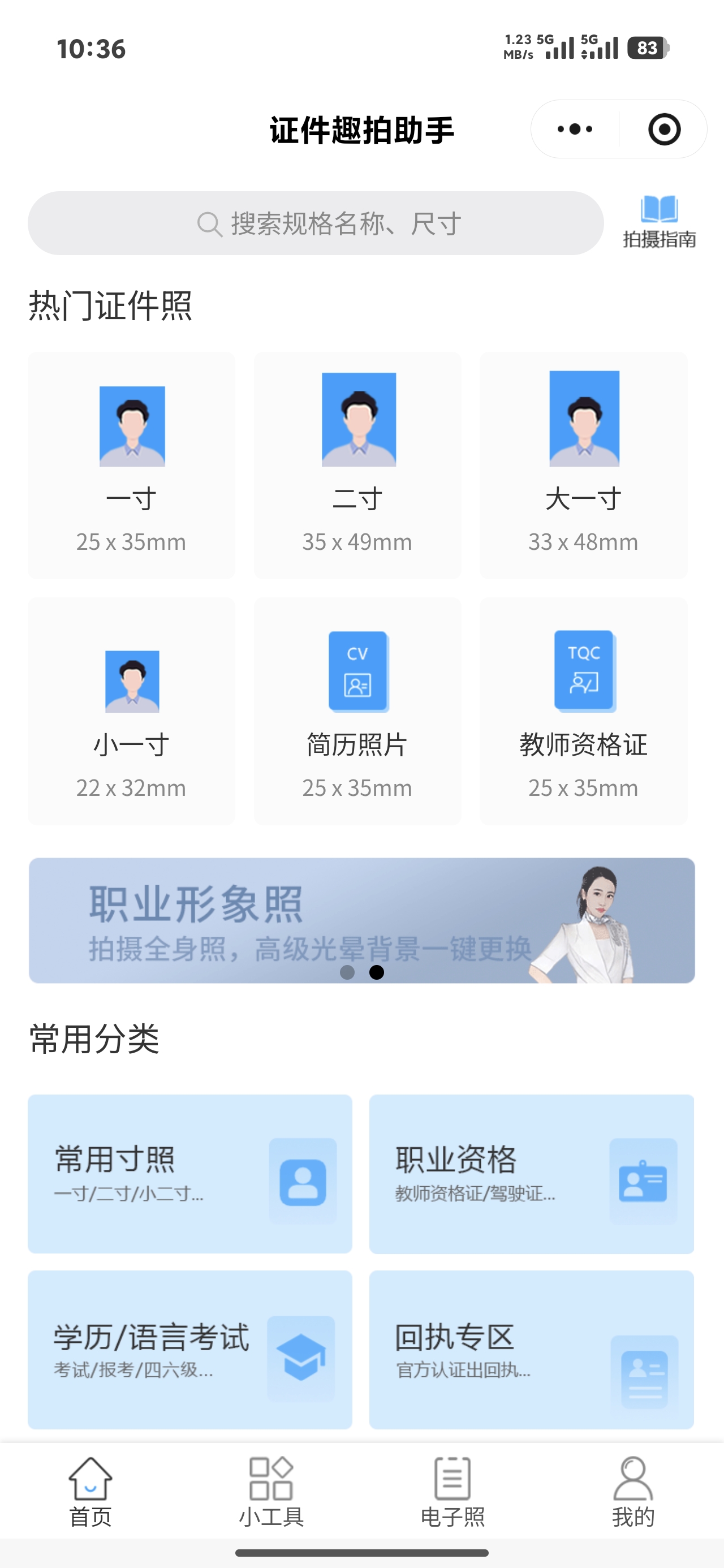This screenshot has height=1568, width=724.
Task: Select 简历照片 resume photo
Action: [x=357, y=711]
